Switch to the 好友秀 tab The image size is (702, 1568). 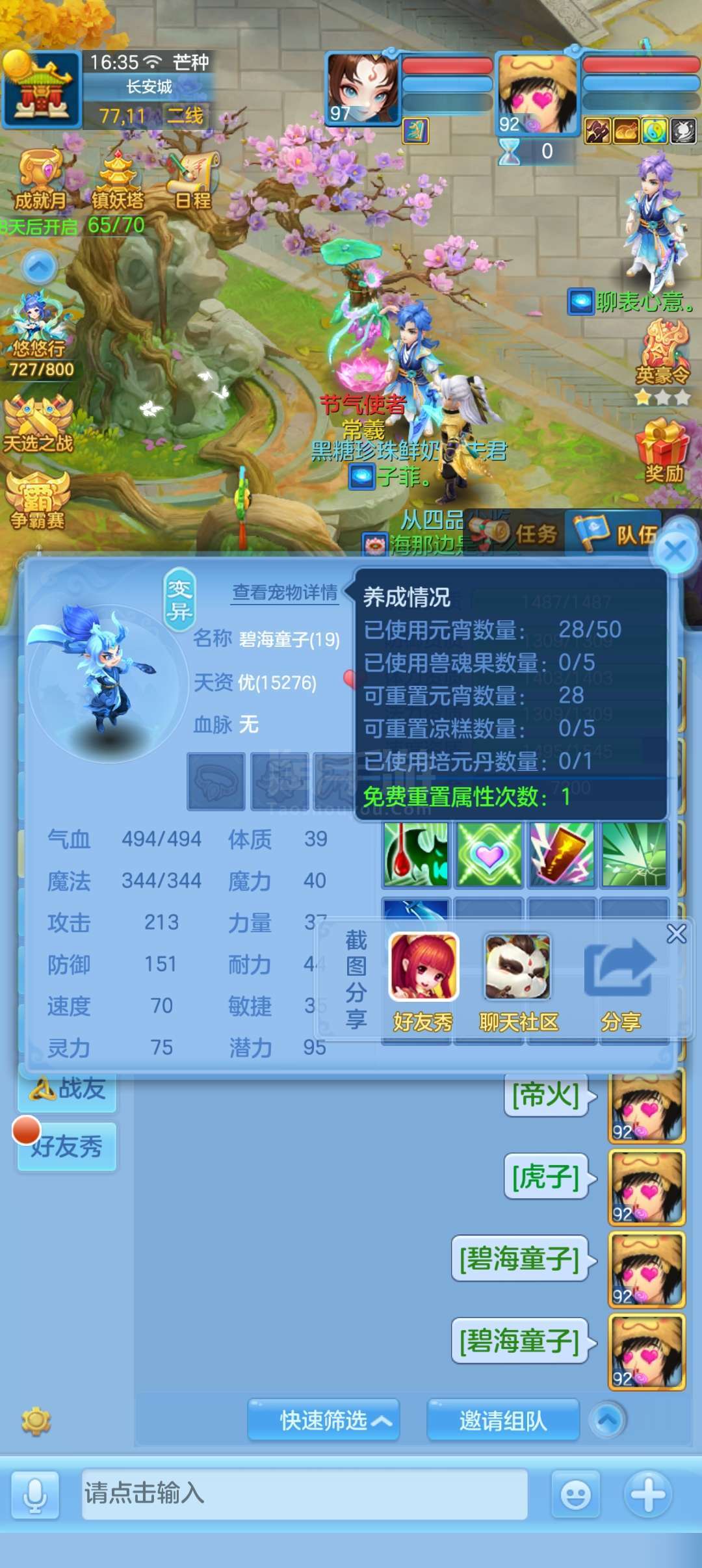click(x=67, y=1146)
